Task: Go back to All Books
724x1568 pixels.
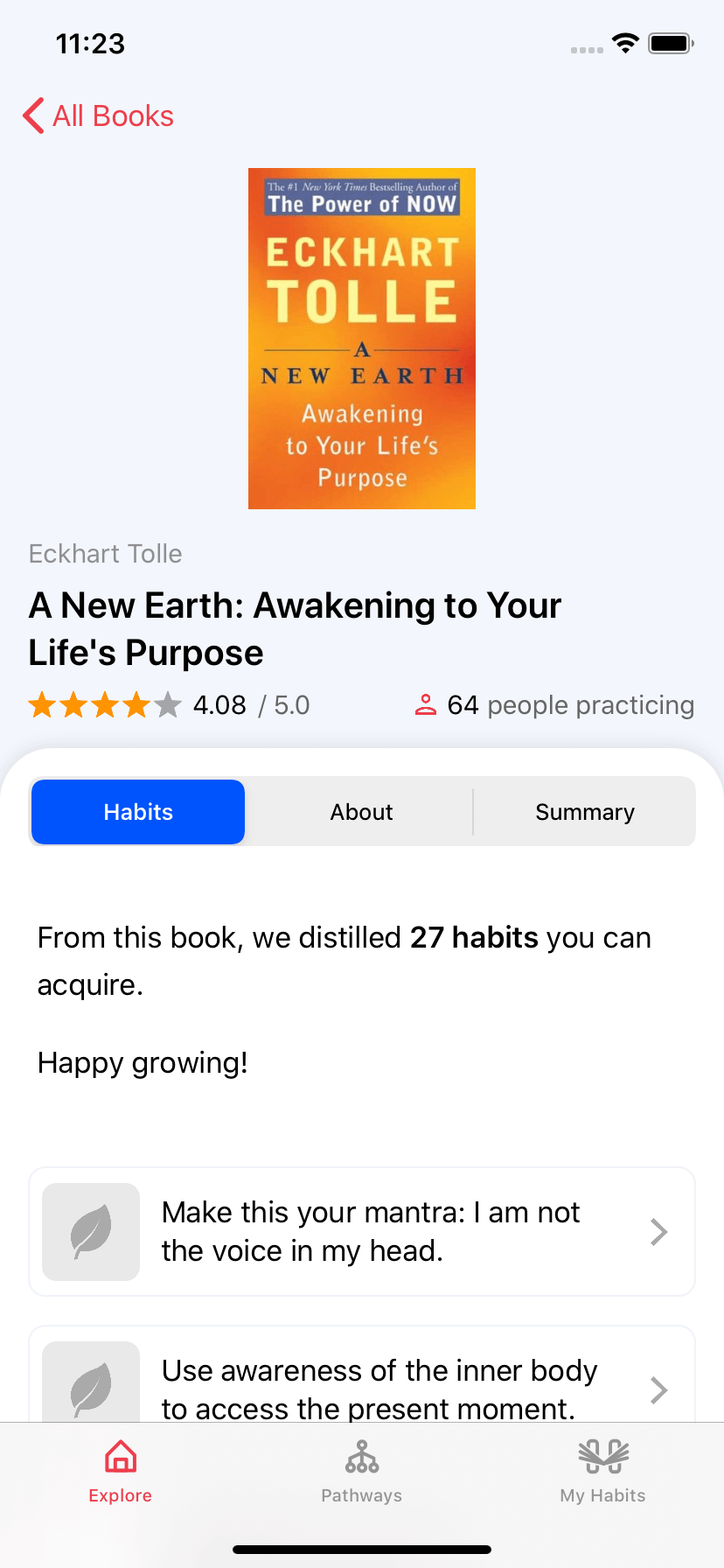Action: point(98,115)
